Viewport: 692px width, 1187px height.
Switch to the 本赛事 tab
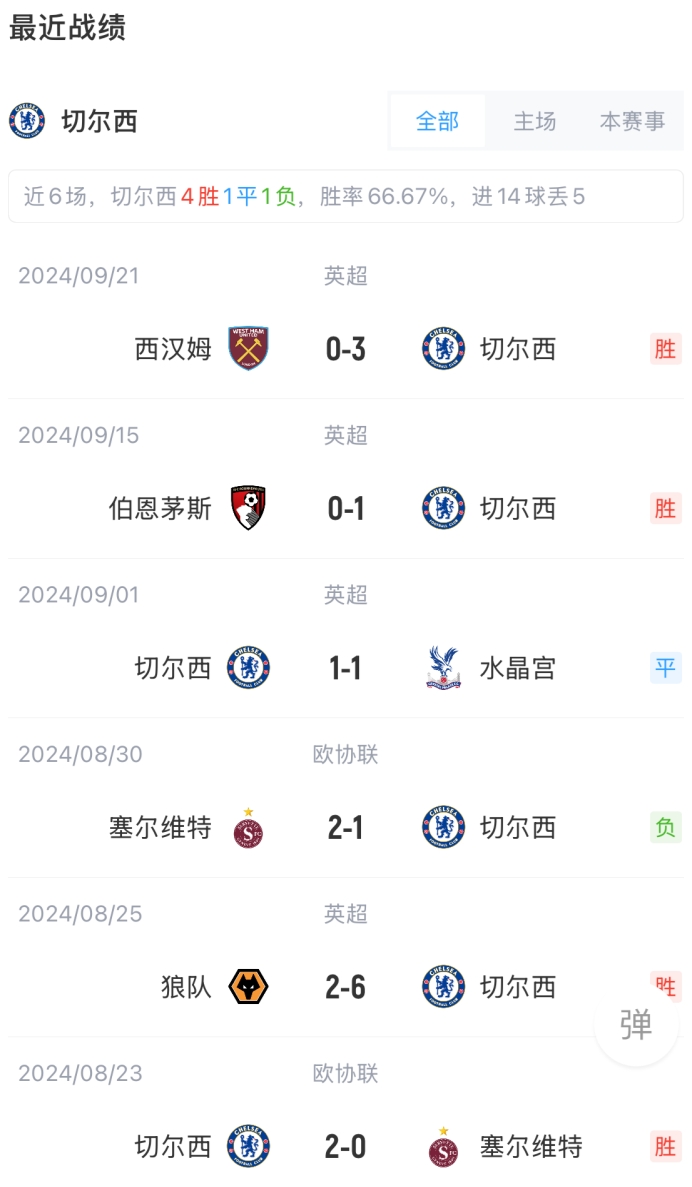pos(632,121)
